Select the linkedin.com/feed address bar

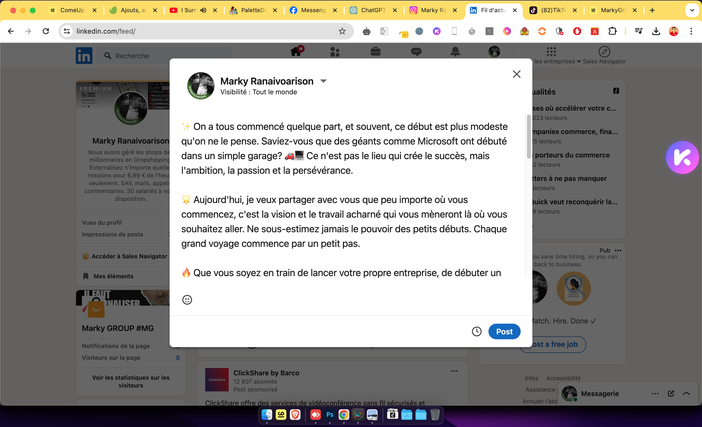point(200,31)
